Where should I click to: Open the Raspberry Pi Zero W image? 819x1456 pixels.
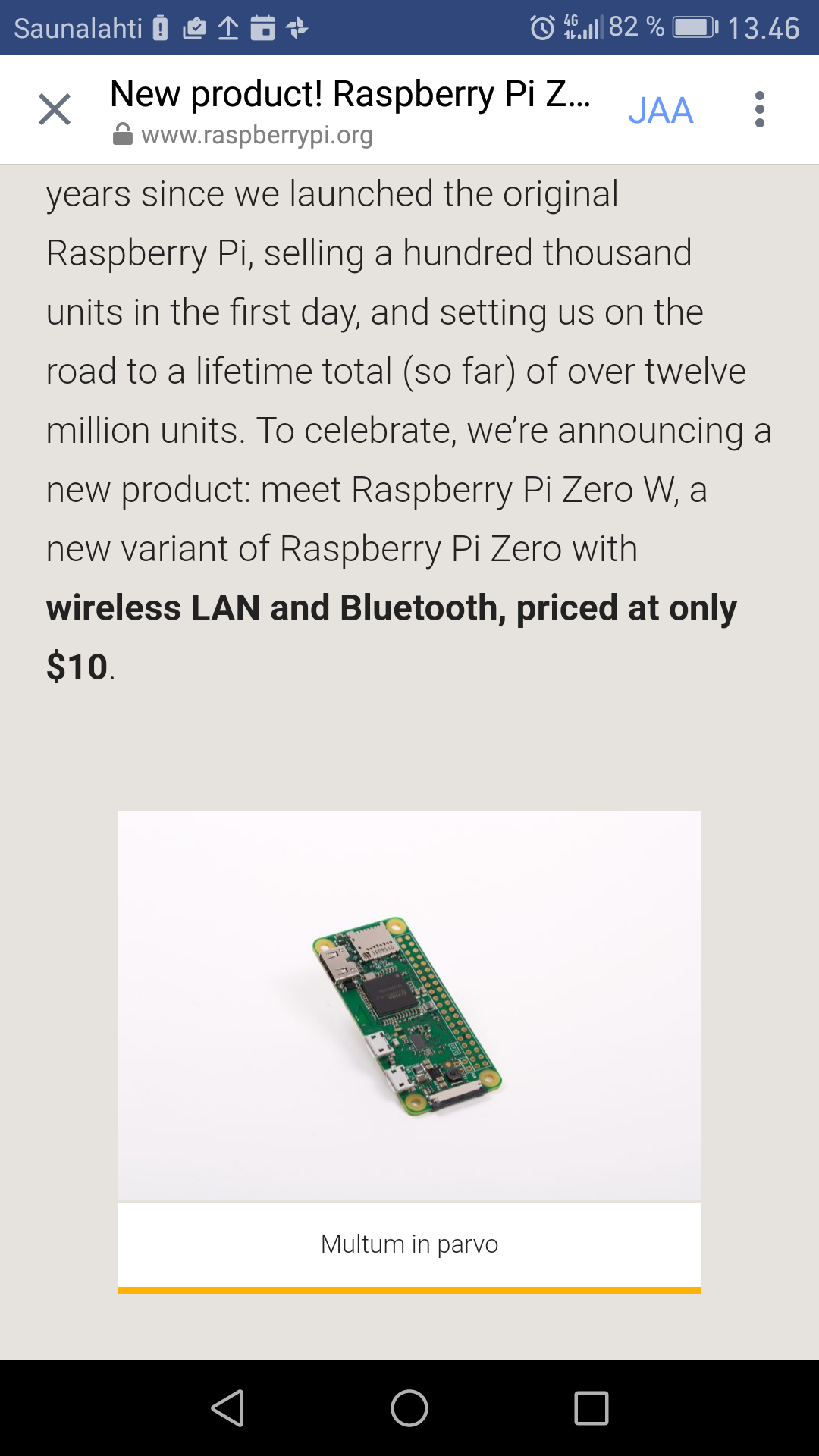409,1006
